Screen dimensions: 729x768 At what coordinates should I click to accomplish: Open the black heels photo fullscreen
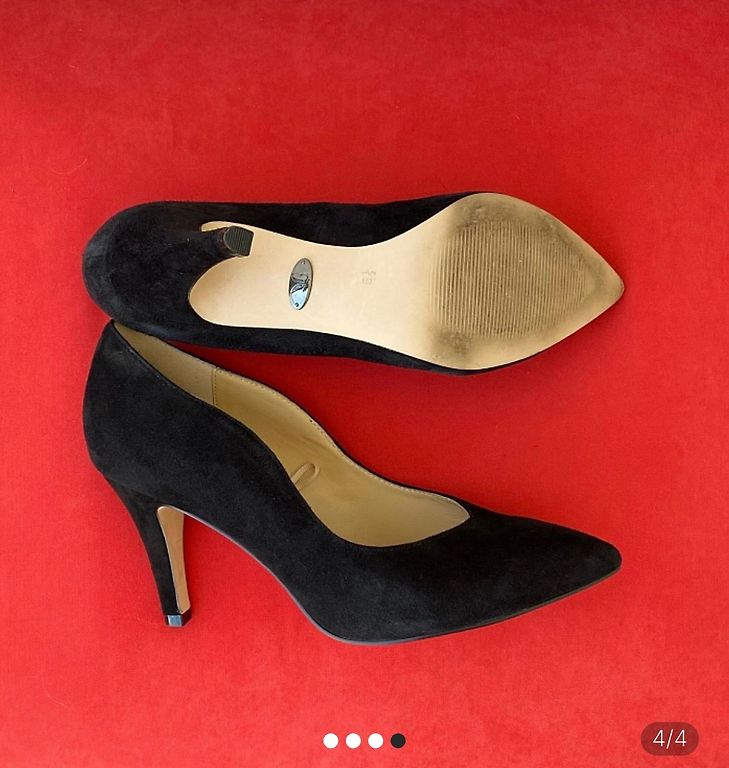364,400
